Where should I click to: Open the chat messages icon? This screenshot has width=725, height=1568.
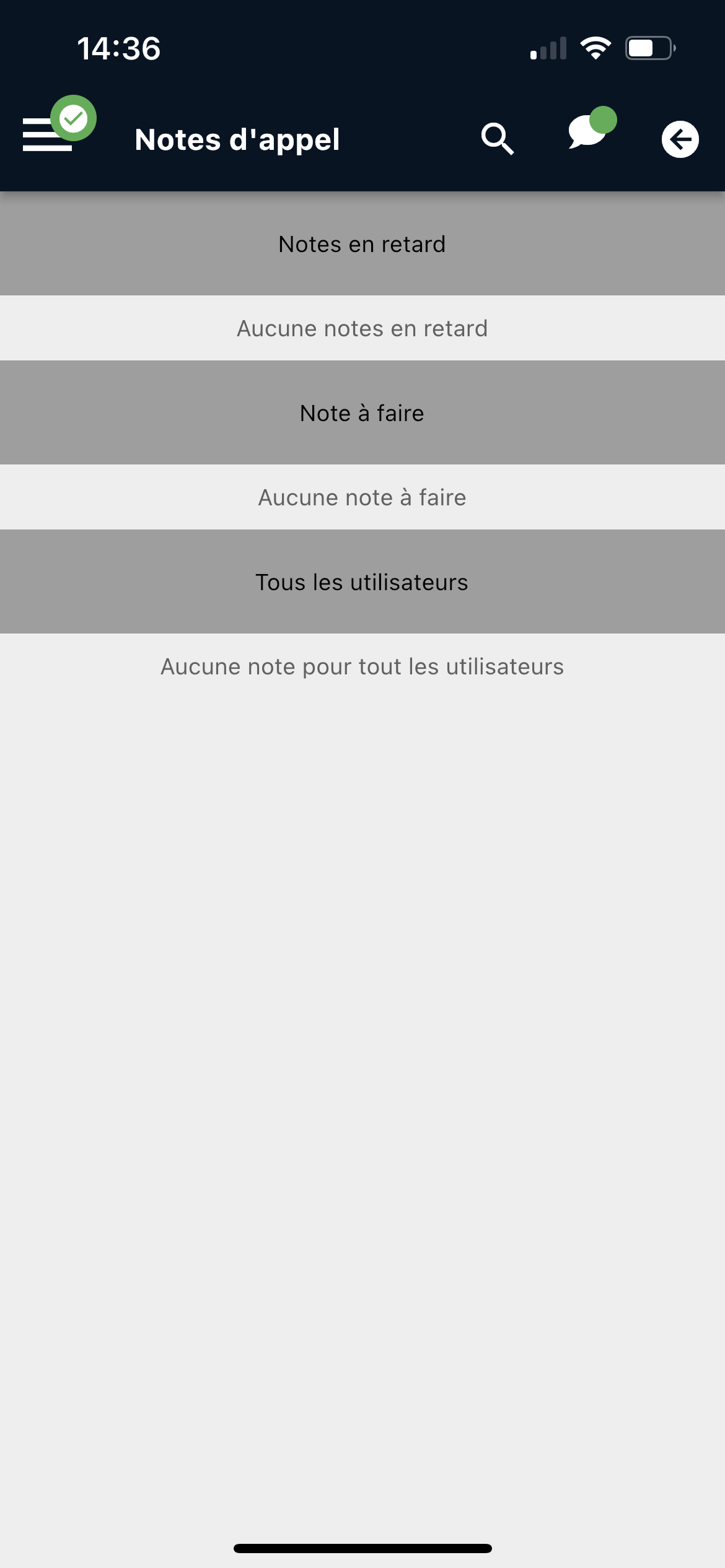[592, 129]
